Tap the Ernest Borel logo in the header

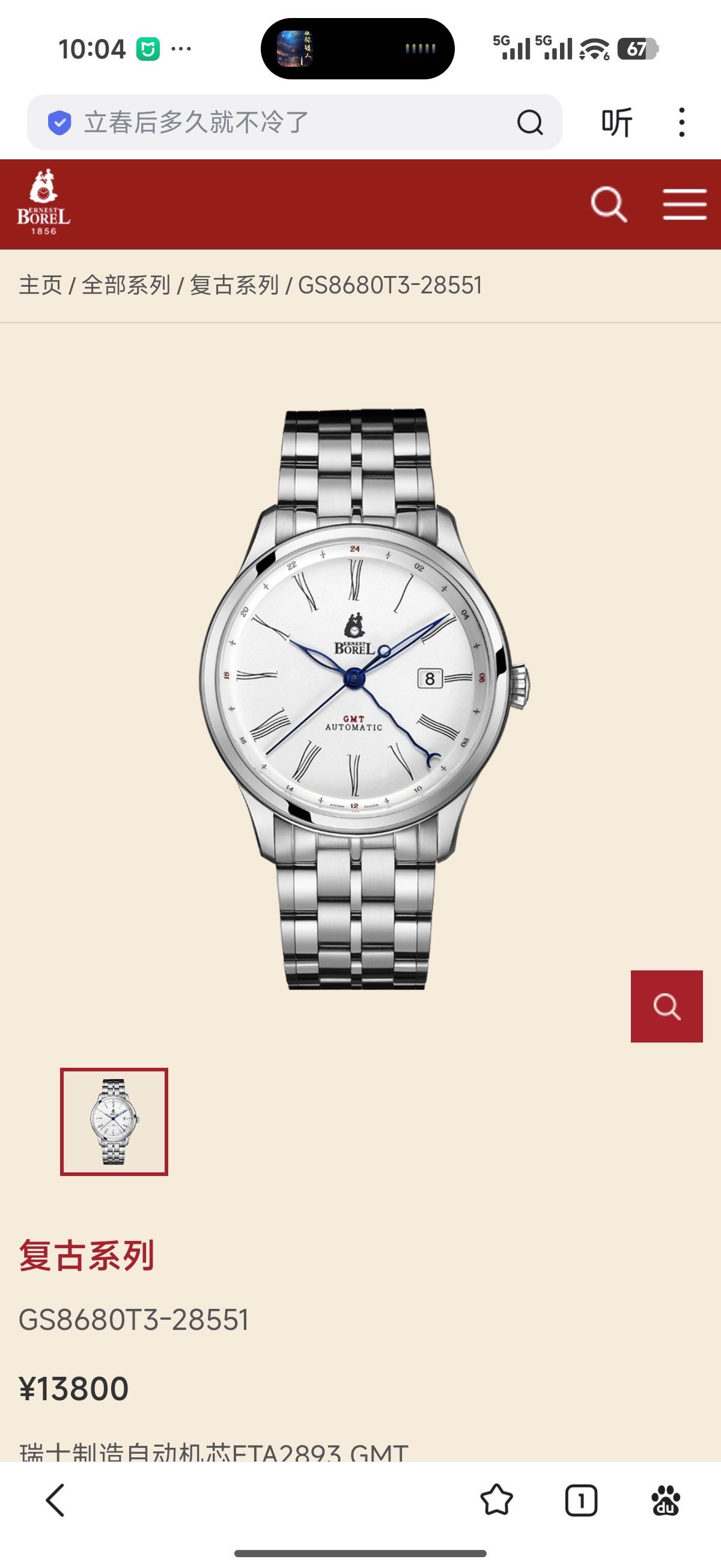(x=43, y=203)
